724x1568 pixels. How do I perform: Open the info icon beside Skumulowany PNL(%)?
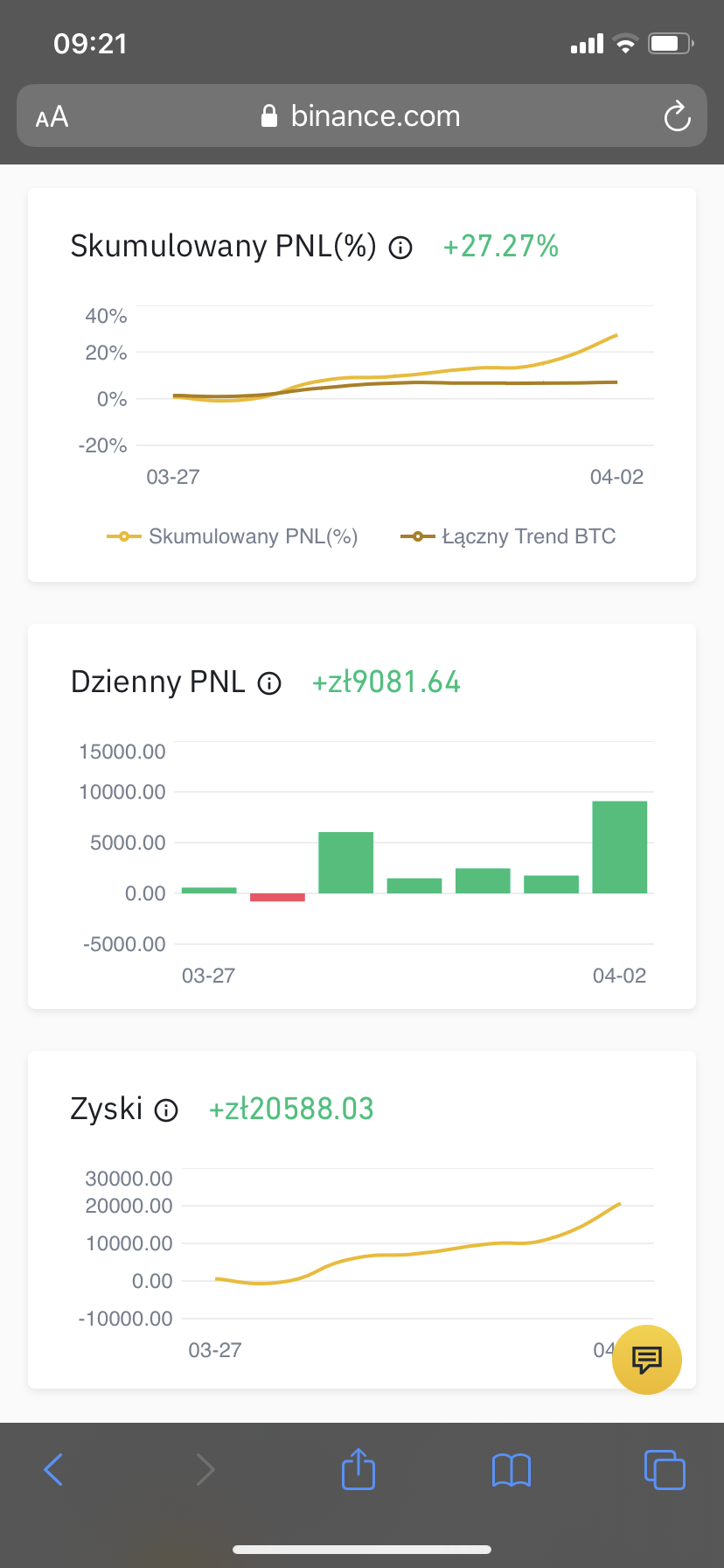[400, 248]
